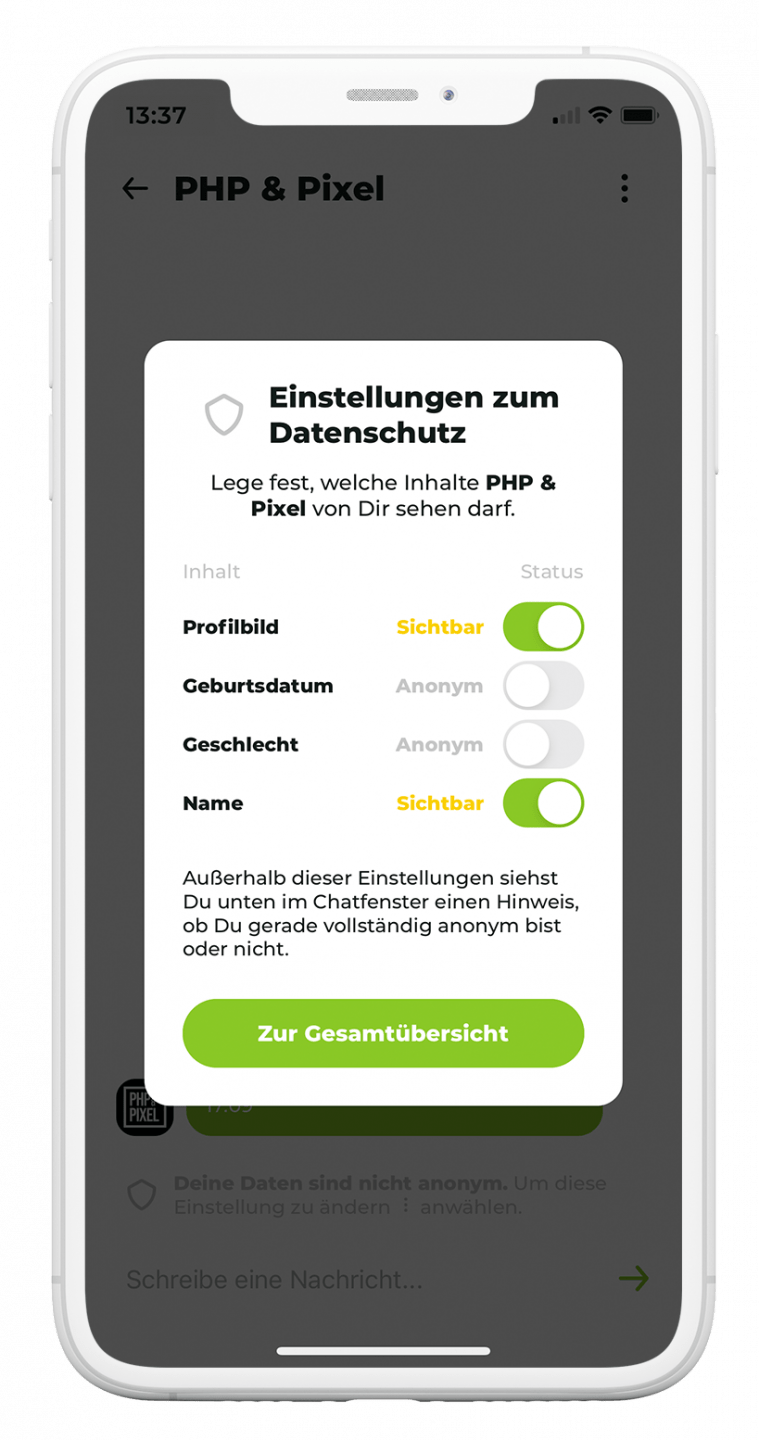Open the three-dot overflow menu
759x1440 pixels.
(624, 189)
